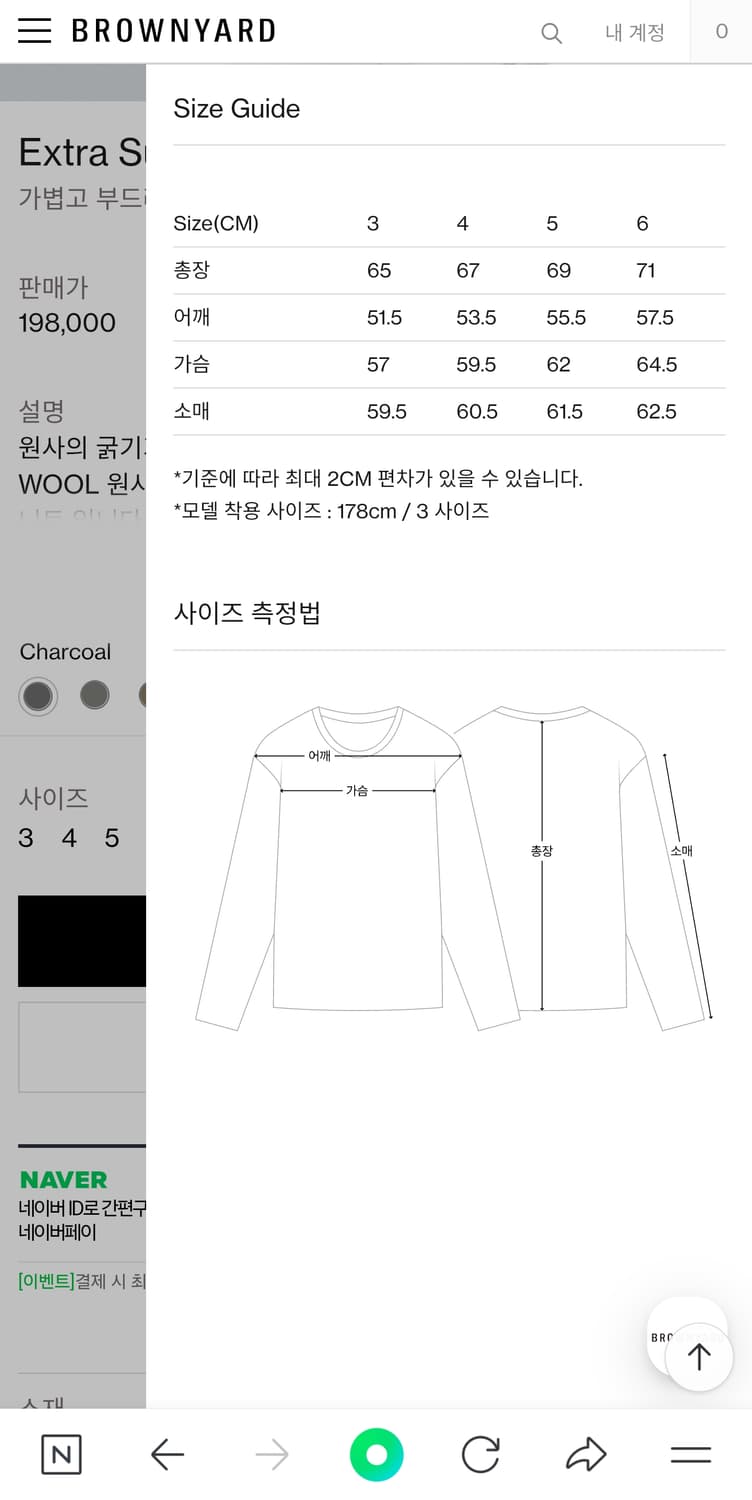Open the N logo shortcut in bottom bar
The width and height of the screenshot is (752, 1500).
pos(60,1454)
